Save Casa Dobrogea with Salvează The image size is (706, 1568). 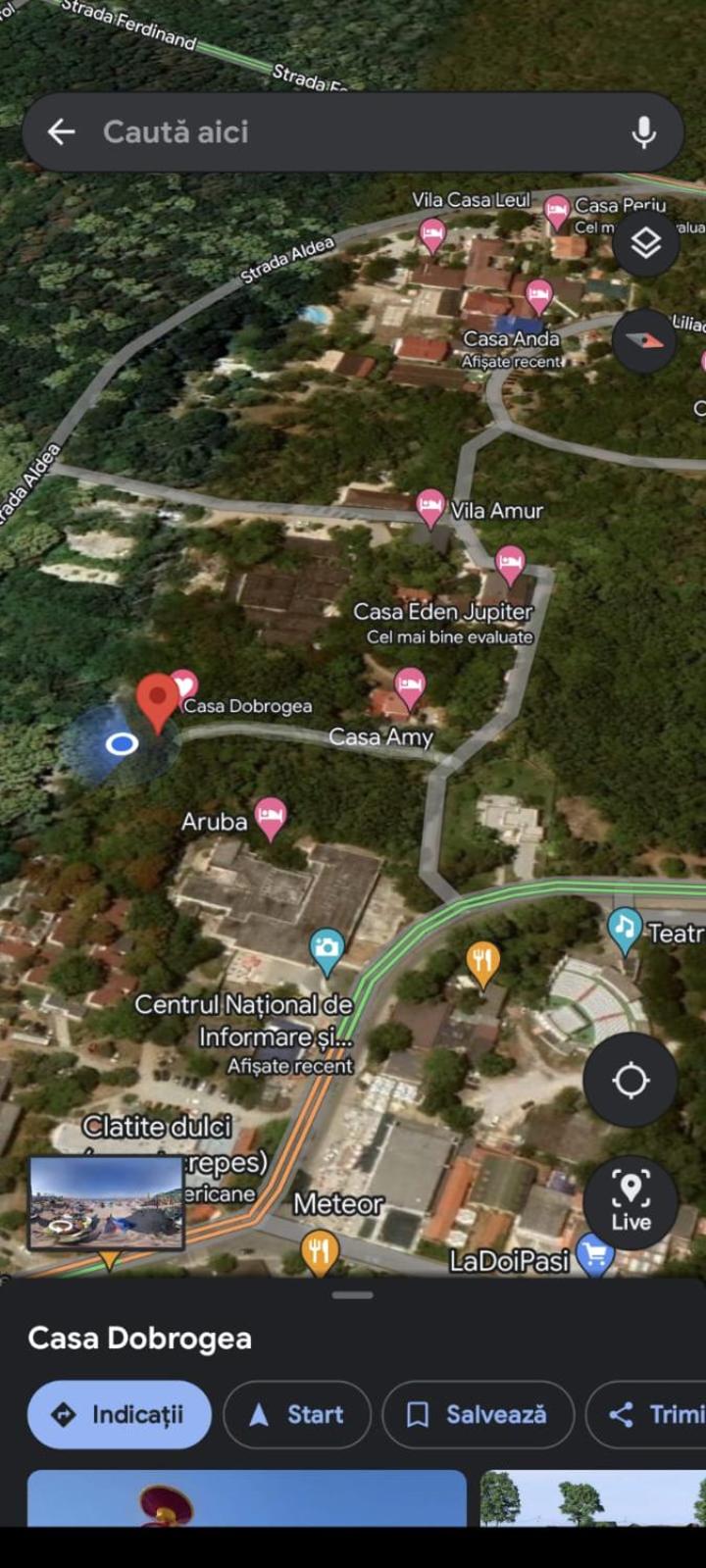pyautogui.click(x=478, y=1414)
